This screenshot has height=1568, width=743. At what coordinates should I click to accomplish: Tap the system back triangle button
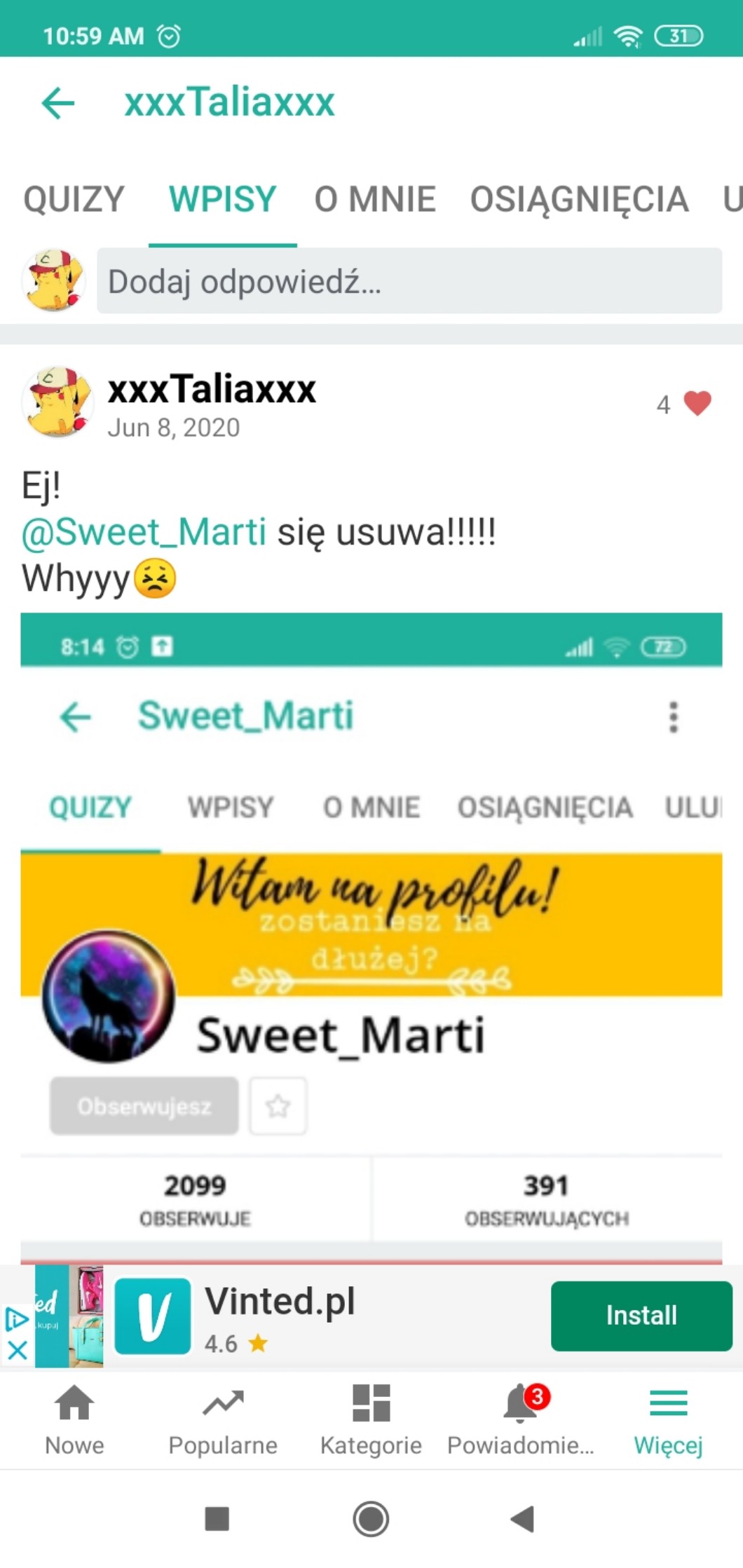[522, 1519]
